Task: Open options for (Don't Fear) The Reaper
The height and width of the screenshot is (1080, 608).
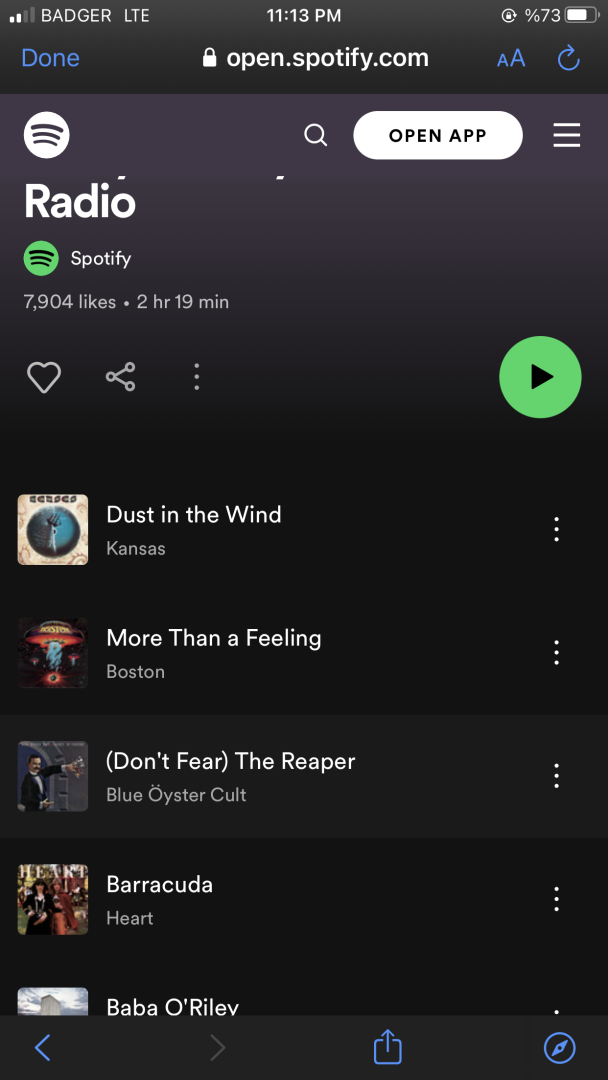Action: 556,776
